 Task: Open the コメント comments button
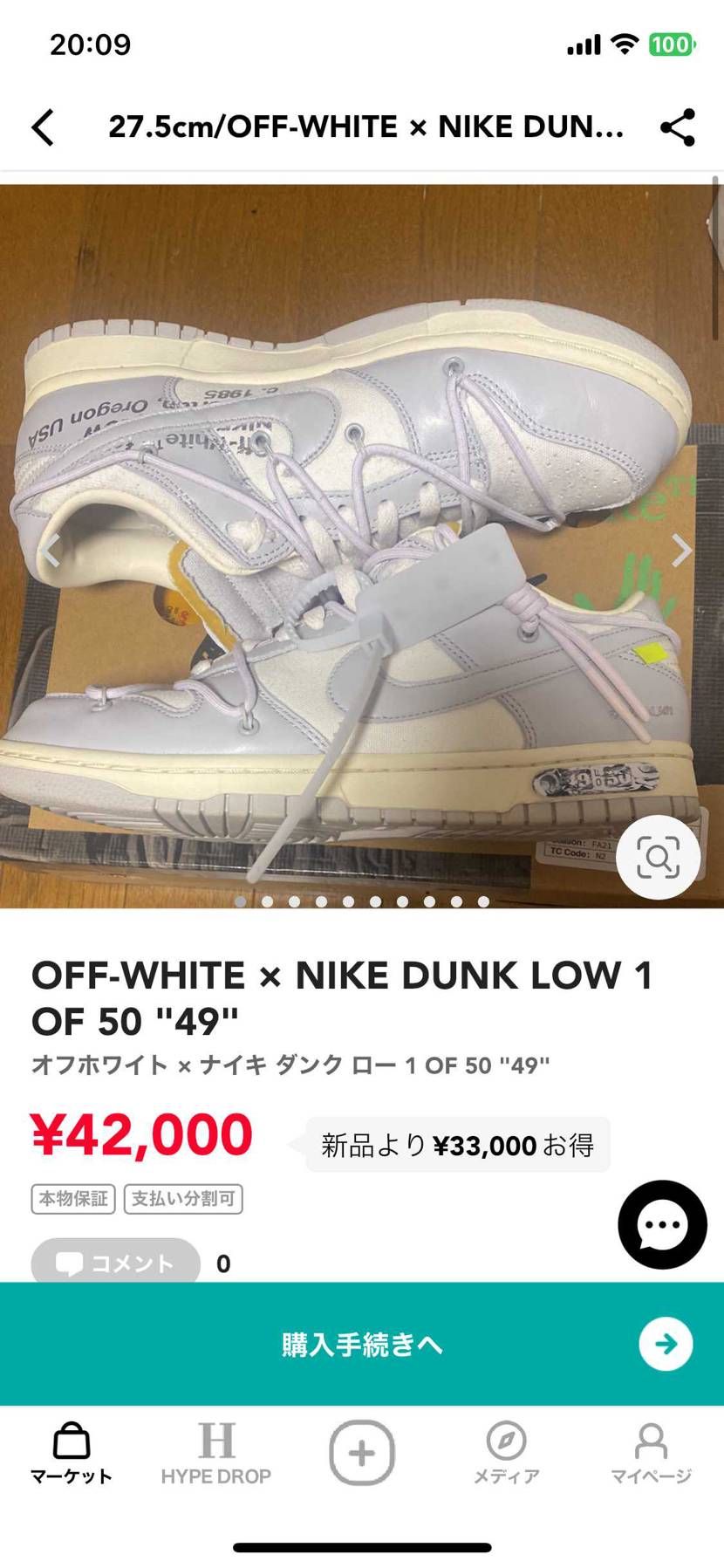click(114, 1263)
